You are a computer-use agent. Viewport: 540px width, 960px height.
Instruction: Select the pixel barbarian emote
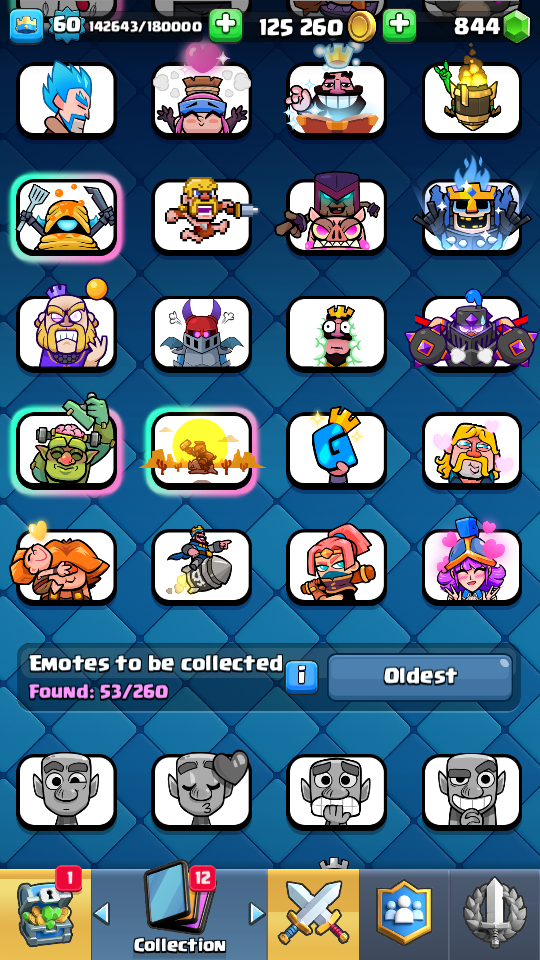point(201,216)
